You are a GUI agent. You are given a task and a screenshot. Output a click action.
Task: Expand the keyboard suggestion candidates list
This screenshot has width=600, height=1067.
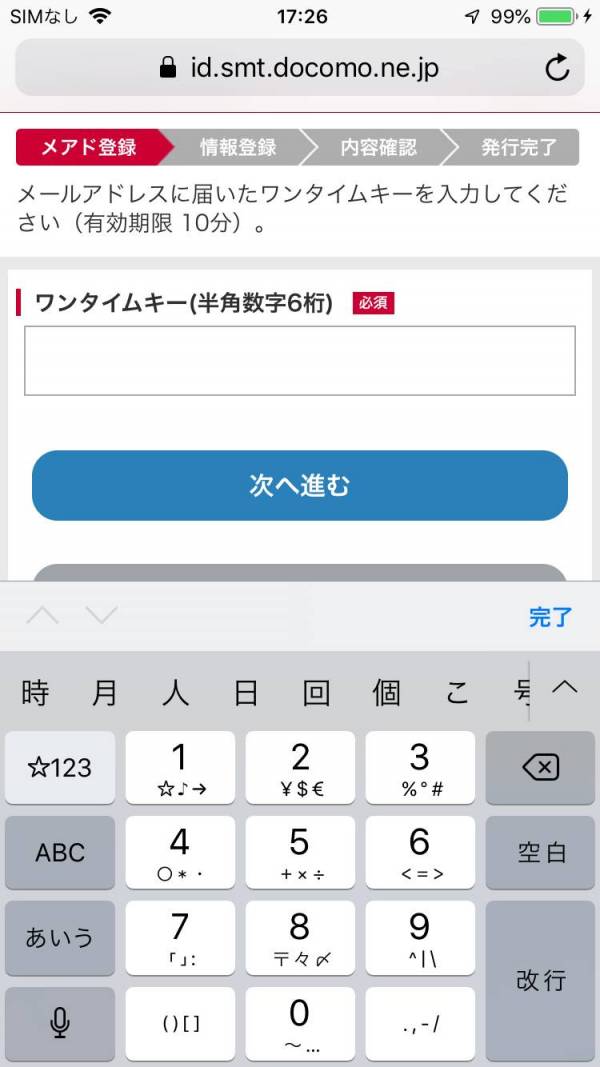(x=565, y=687)
